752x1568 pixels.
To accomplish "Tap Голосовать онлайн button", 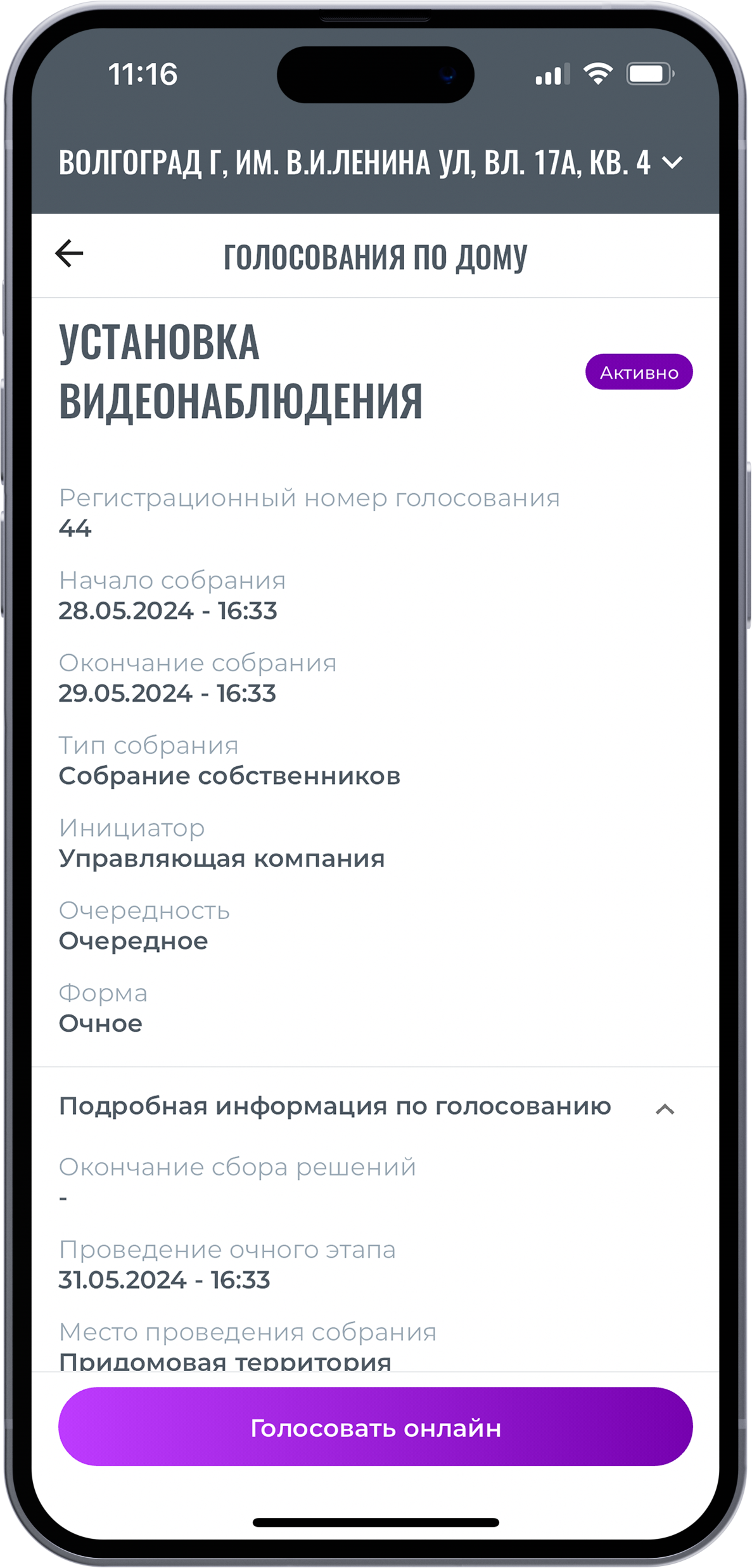I will [375, 1427].
